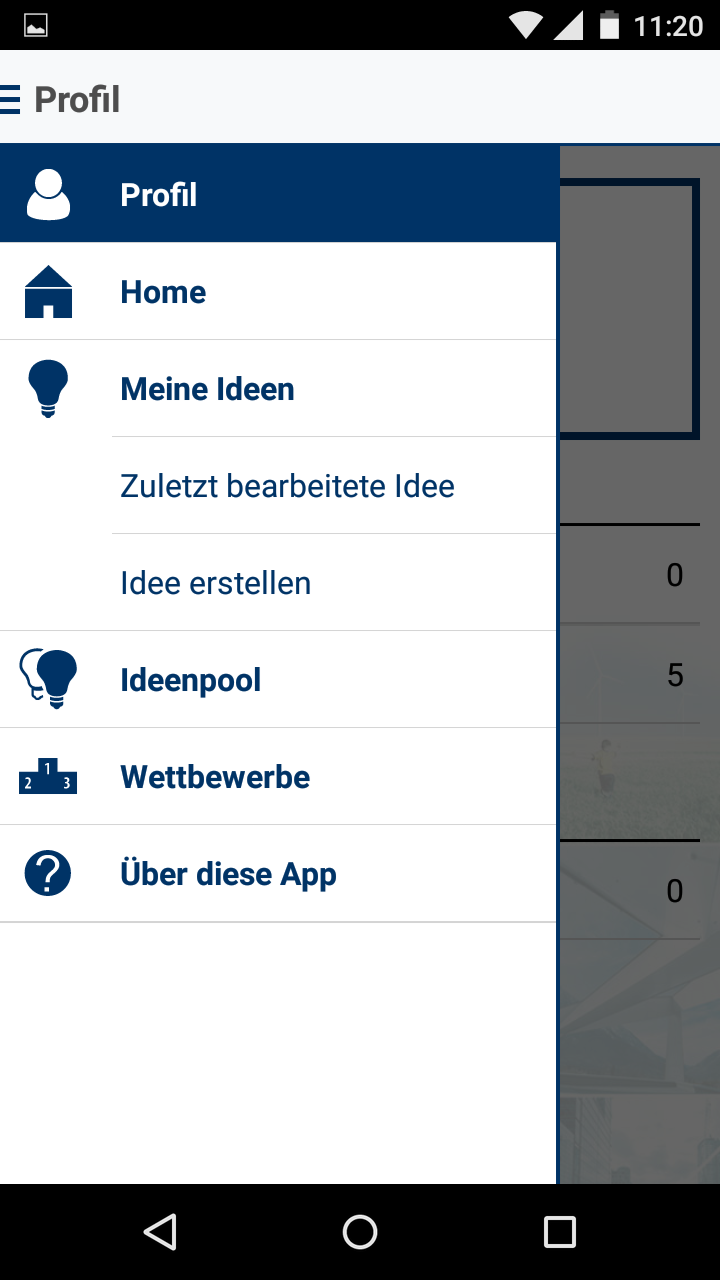720x1280 pixels.
Task: Tap the hamburger menu button
Action: (11, 100)
